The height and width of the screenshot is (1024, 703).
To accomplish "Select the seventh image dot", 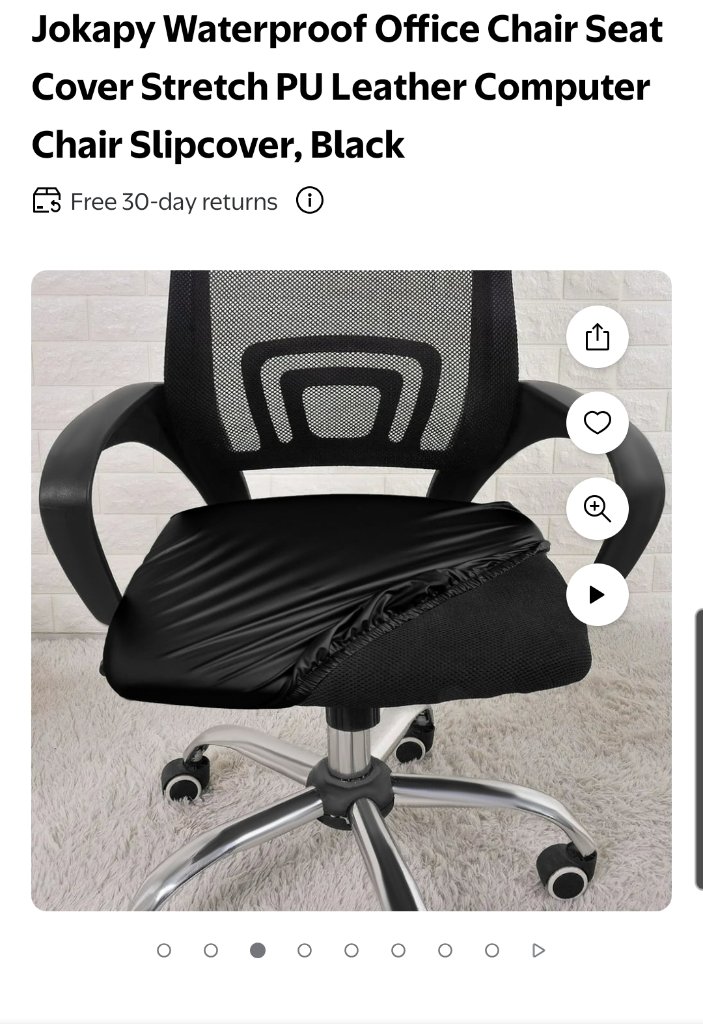I will [445, 950].
